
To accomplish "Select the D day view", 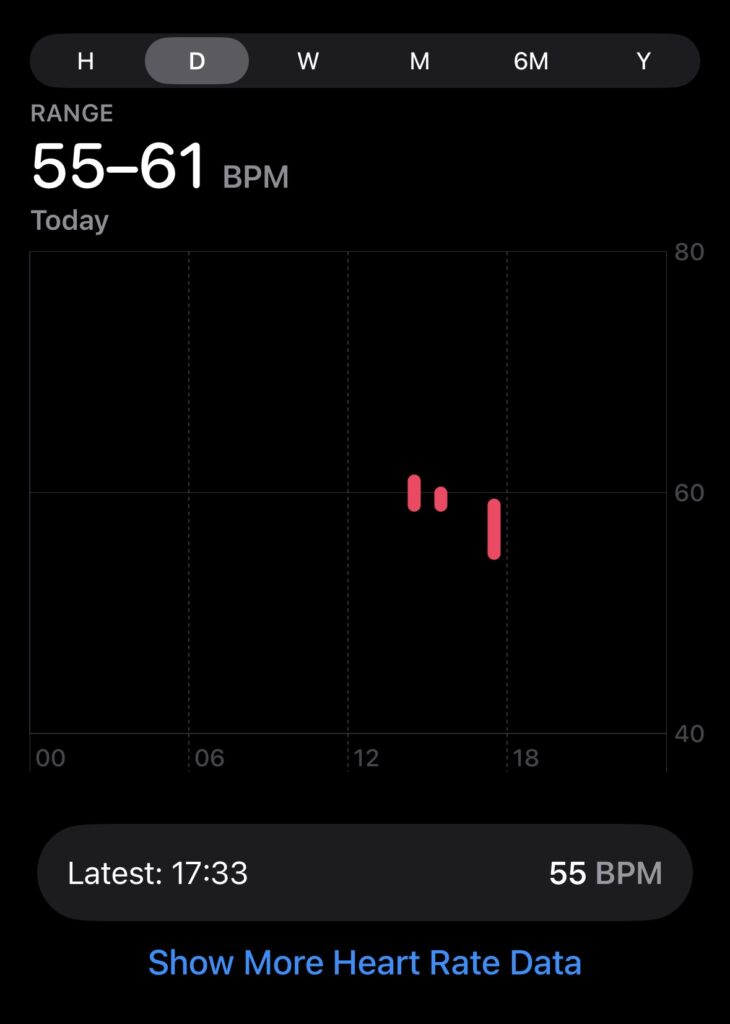I will click(x=197, y=61).
